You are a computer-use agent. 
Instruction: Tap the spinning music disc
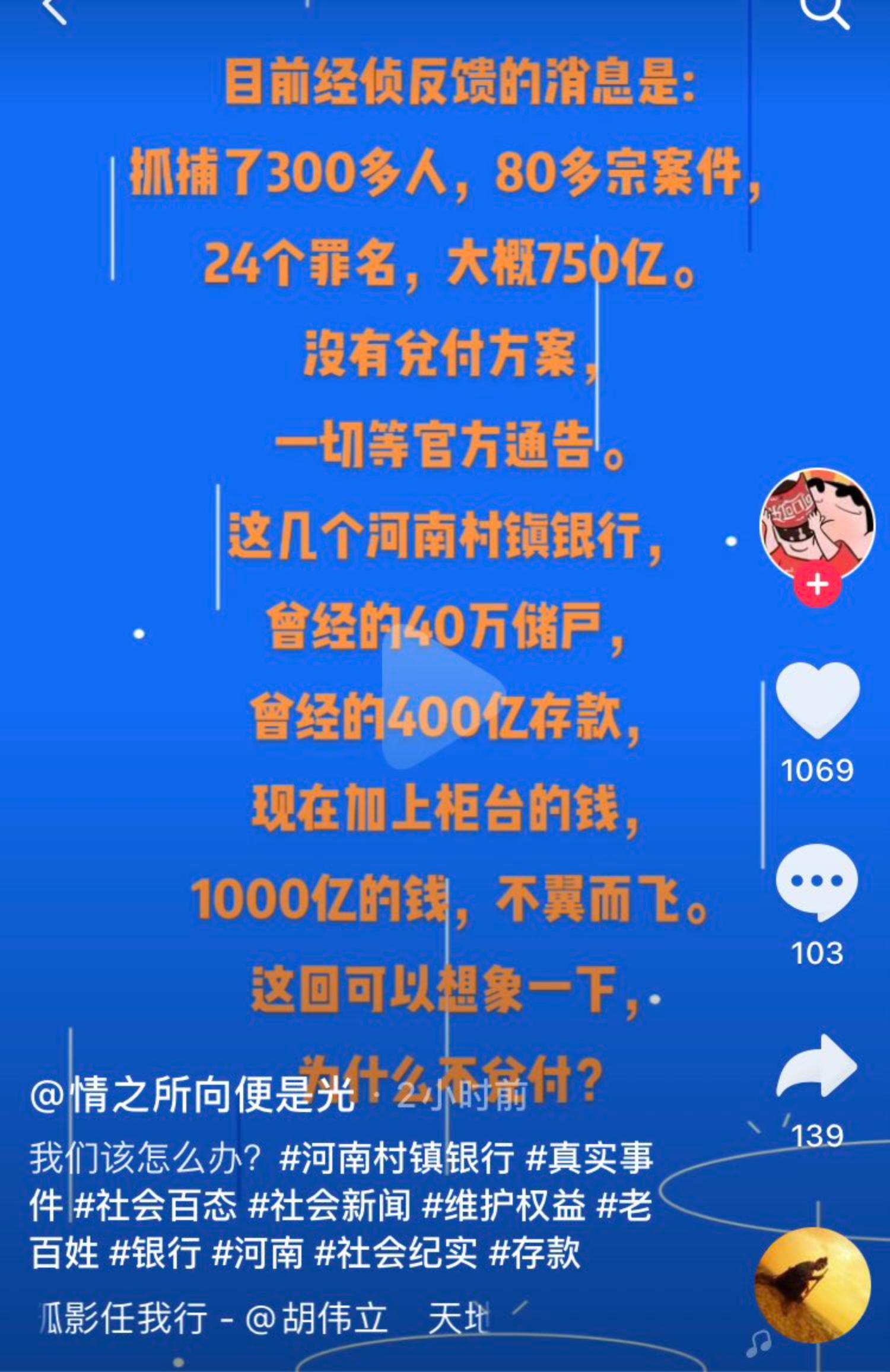click(812, 1285)
